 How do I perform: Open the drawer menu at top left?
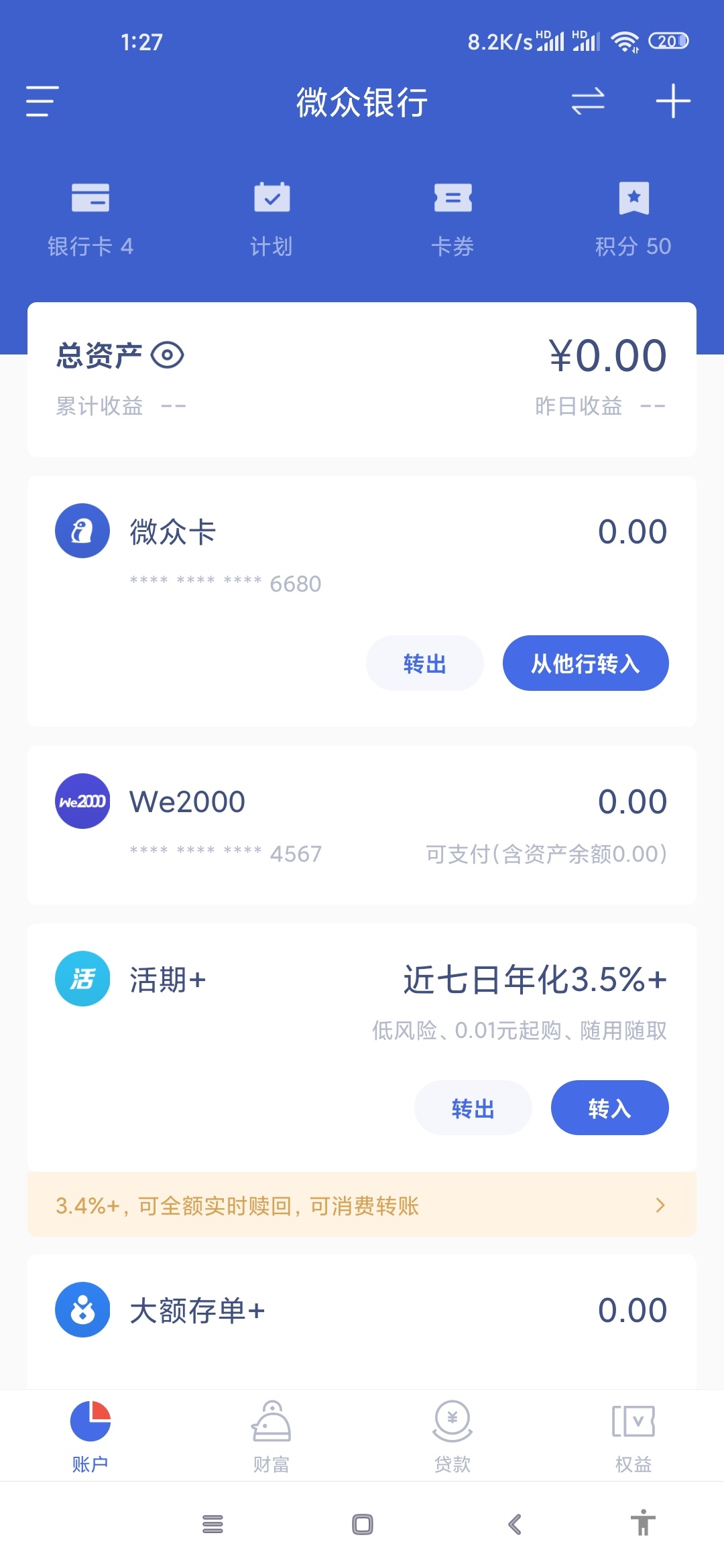pyautogui.click(x=42, y=101)
